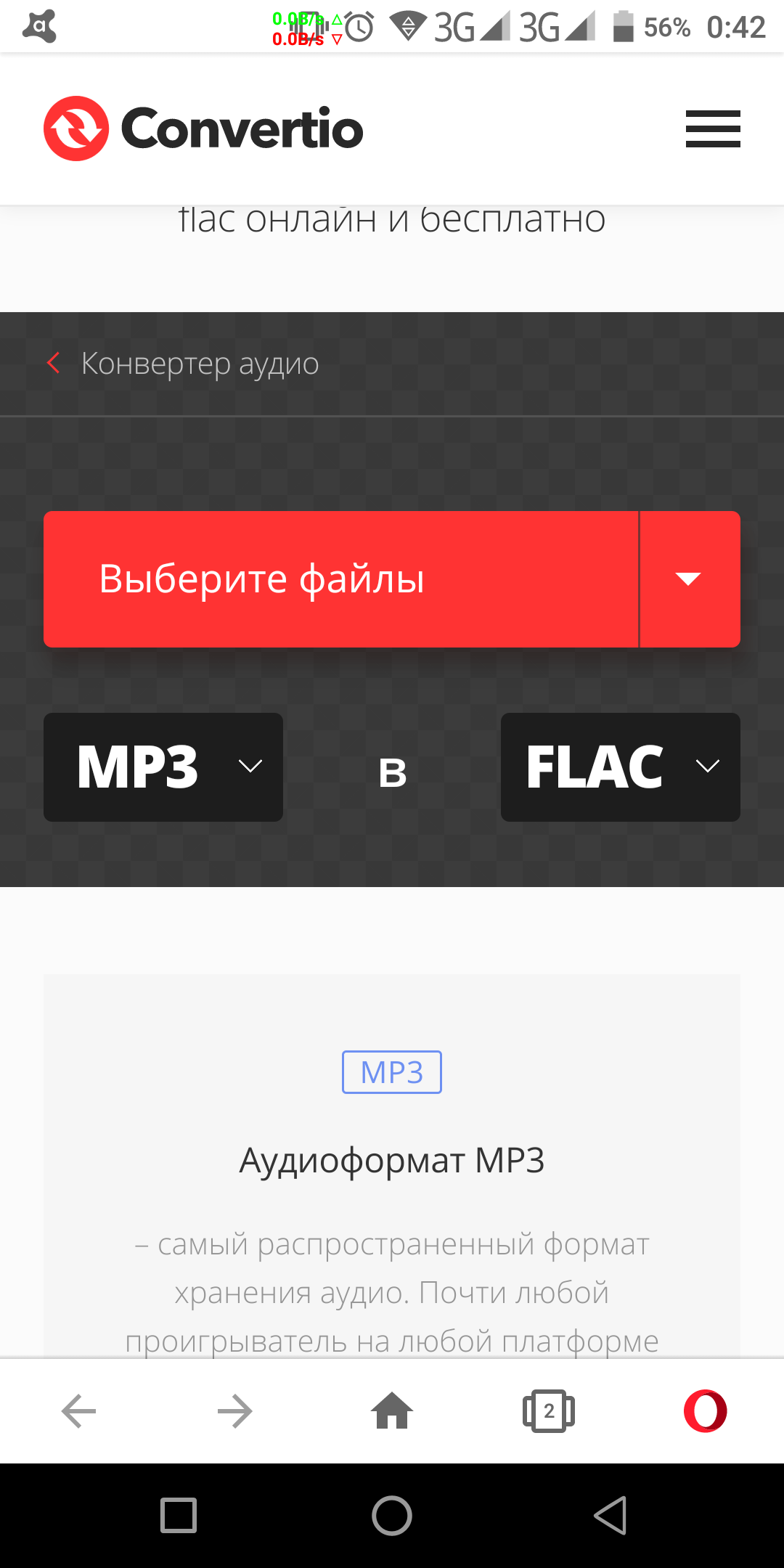This screenshot has height=1568, width=784.
Task: Tap the blue MP3 format tag
Action: [392, 1072]
